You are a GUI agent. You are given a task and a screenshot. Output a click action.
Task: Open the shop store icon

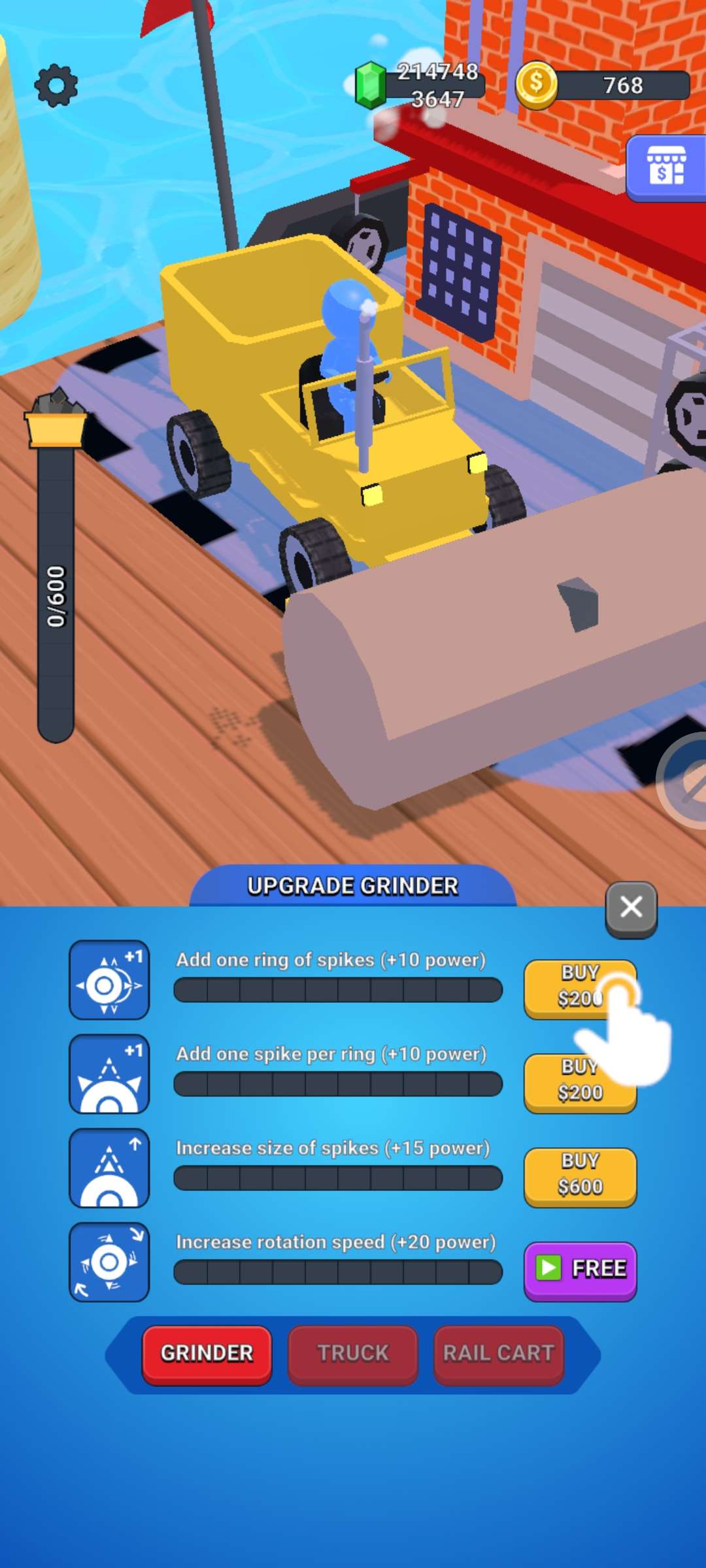pyautogui.click(x=665, y=167)
